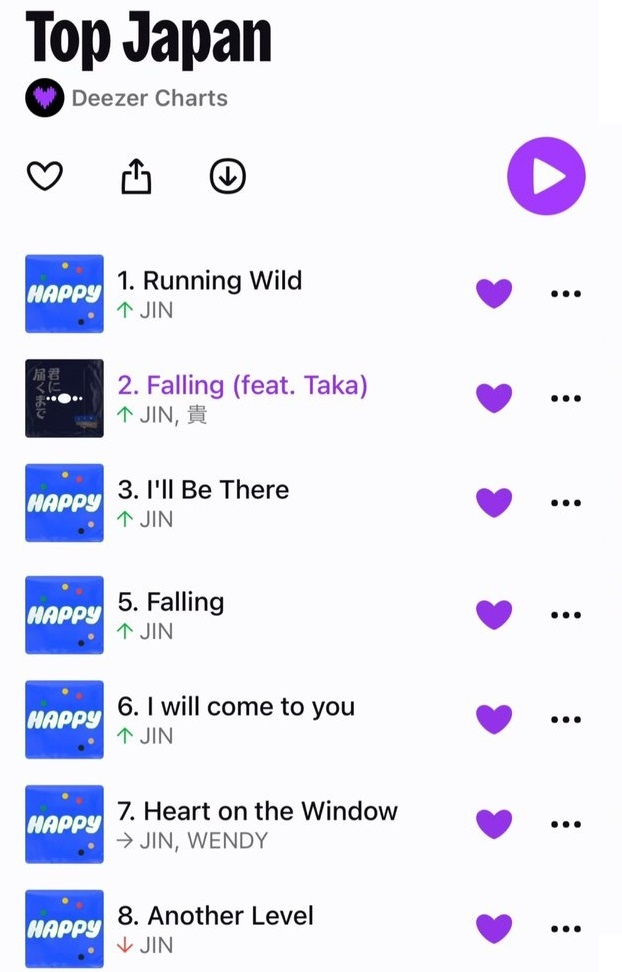Remove I'll Be There from favorites

493,503
